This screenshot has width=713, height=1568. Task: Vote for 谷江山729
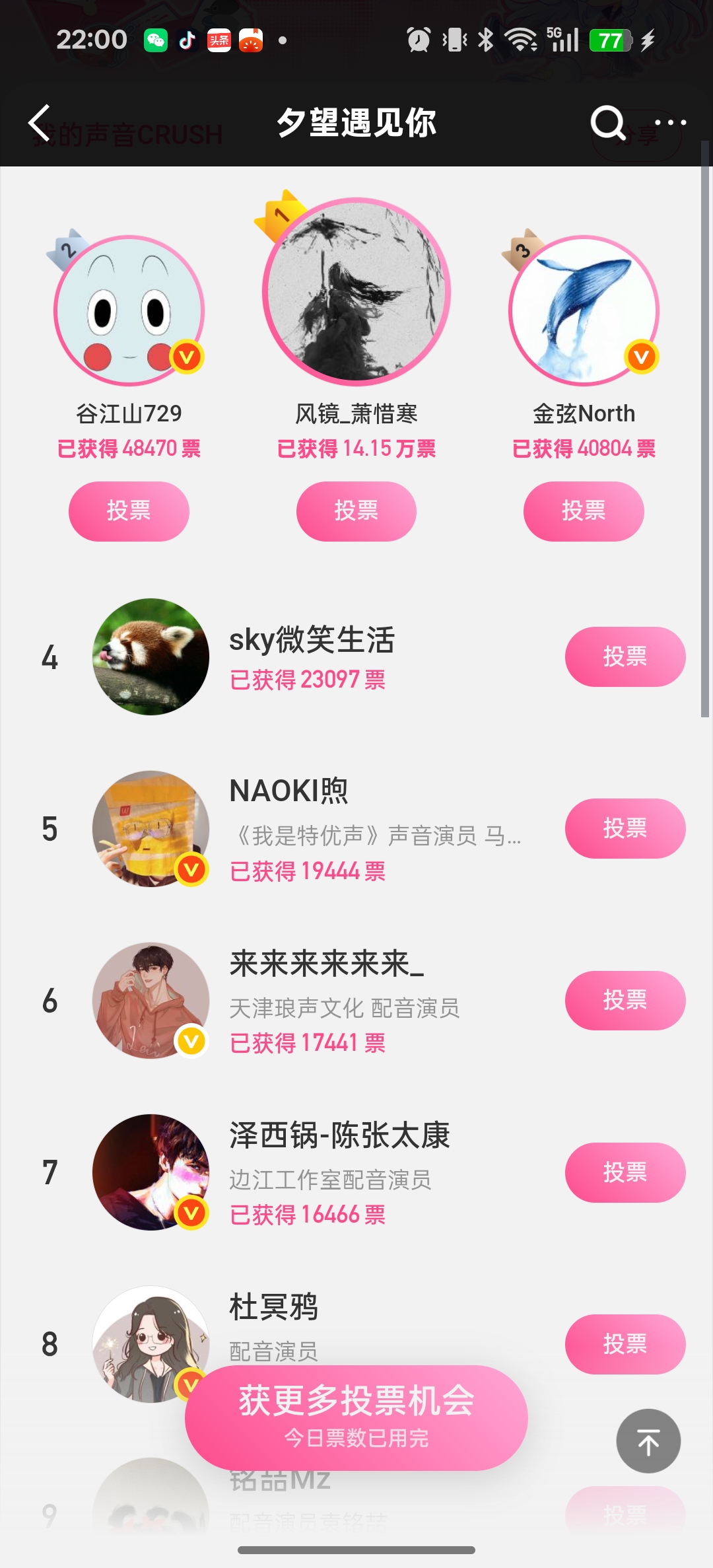[x=129, y=511]
